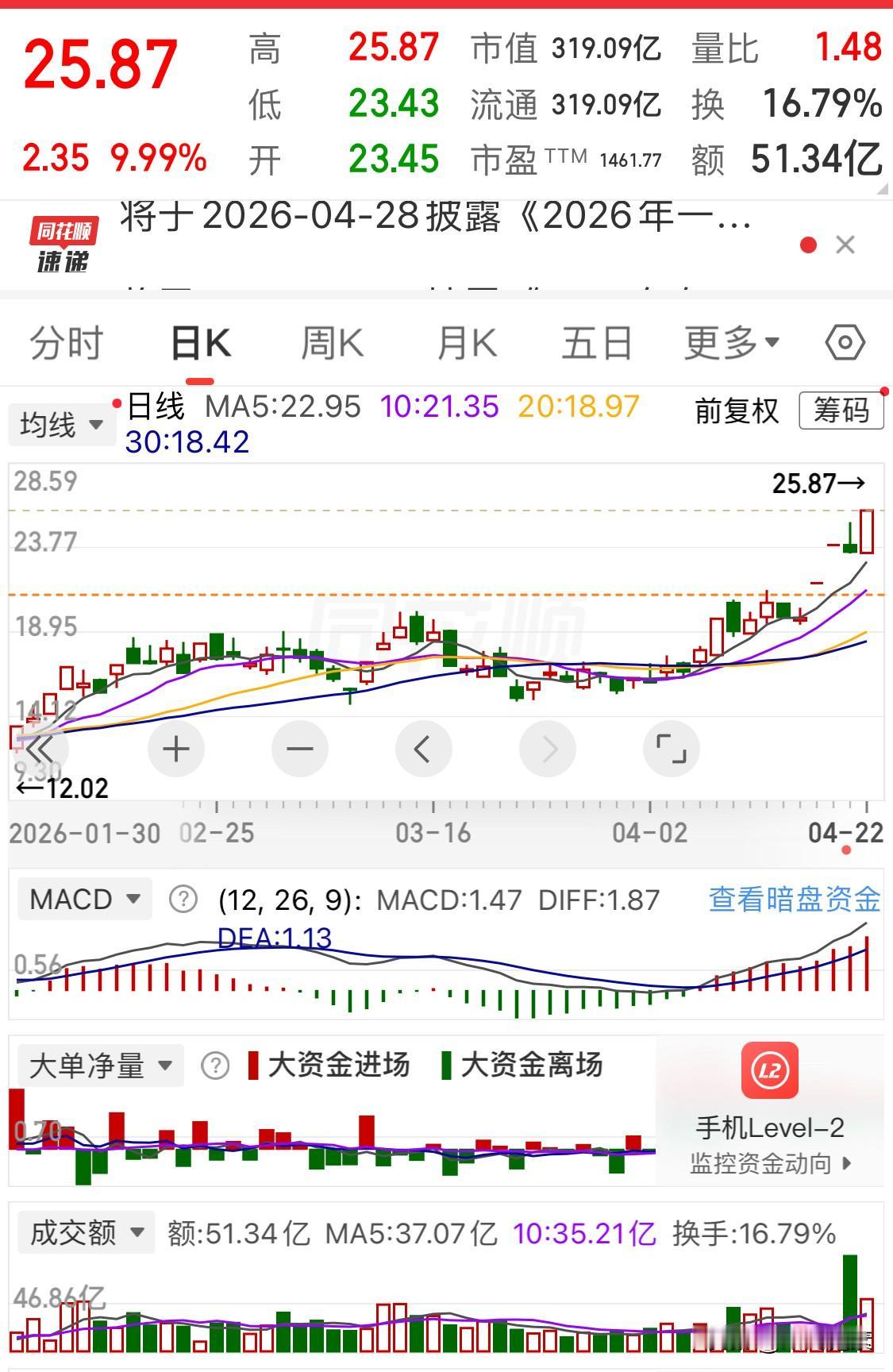
Task: Expand the 更多 chart period dropdown
Action: point(731,343)
